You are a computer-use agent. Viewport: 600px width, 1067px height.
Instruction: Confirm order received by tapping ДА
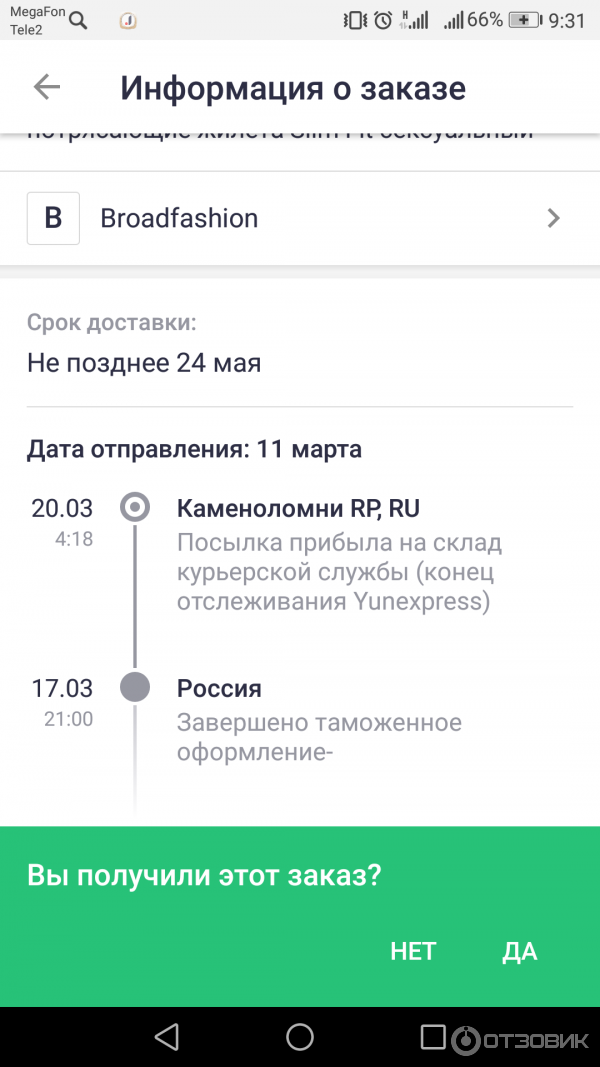[x=519, y=951]
